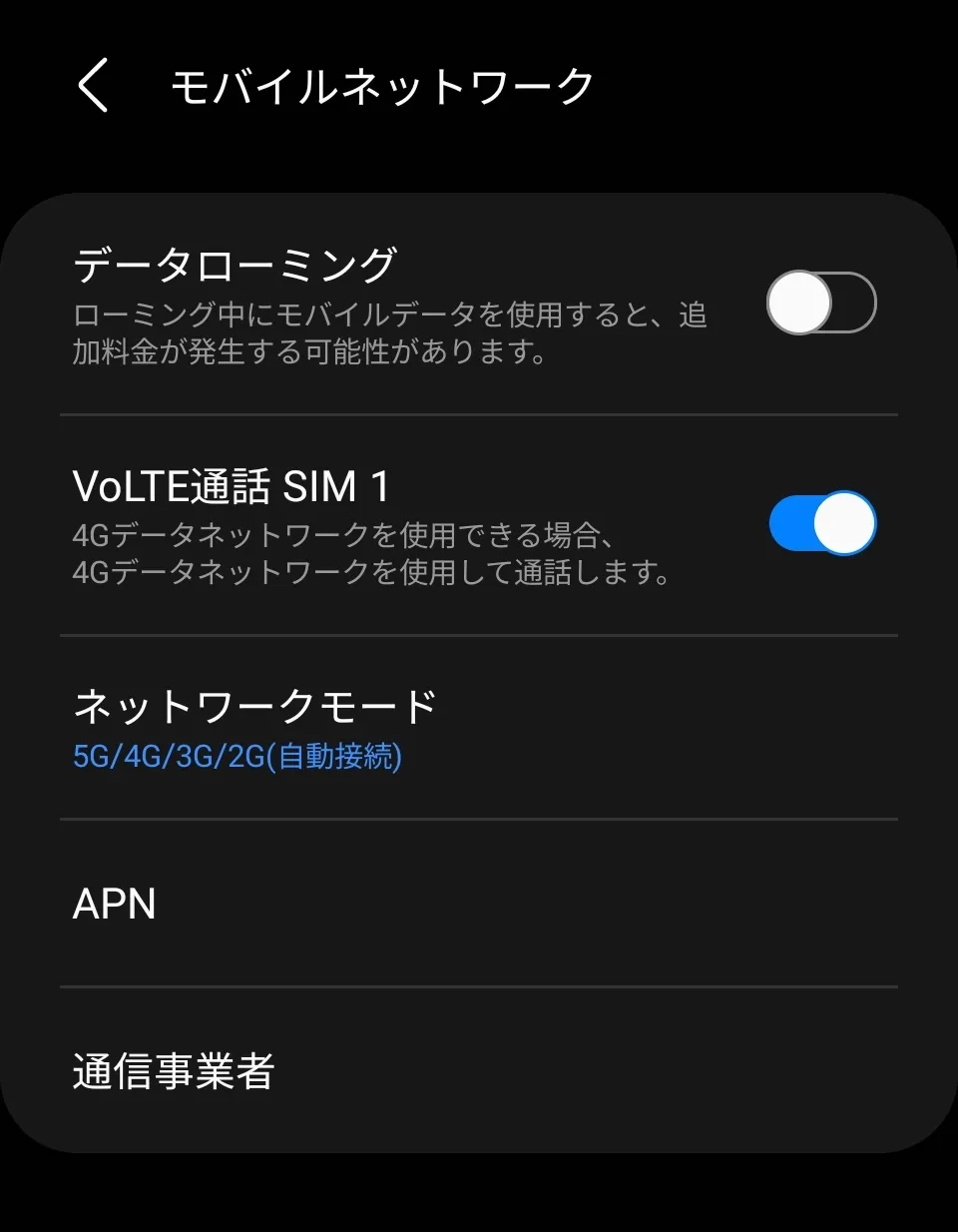This screenshot has width=958, height=1232.
Task: Navigate back using the chevron icon
Action: 93,87
